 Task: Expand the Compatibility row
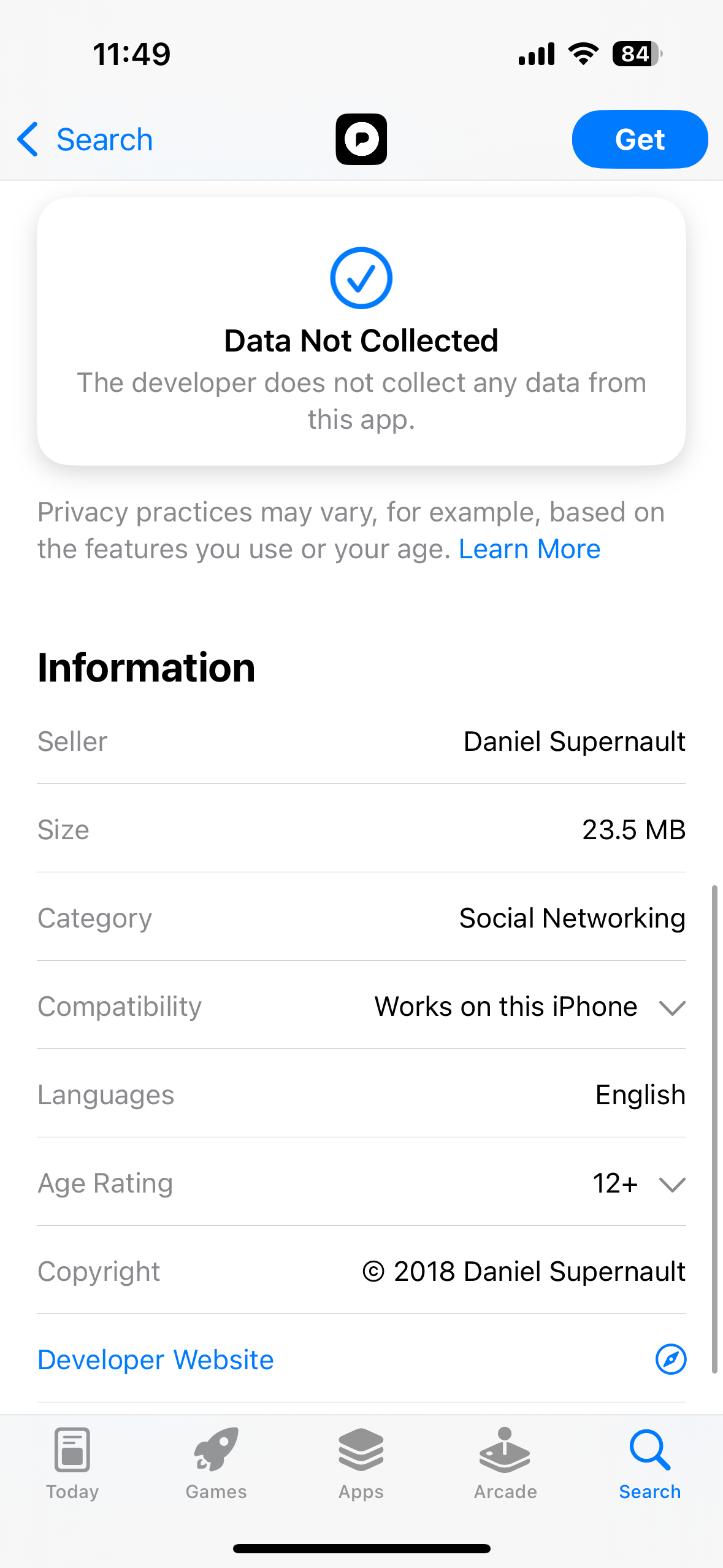point(361,1006)
